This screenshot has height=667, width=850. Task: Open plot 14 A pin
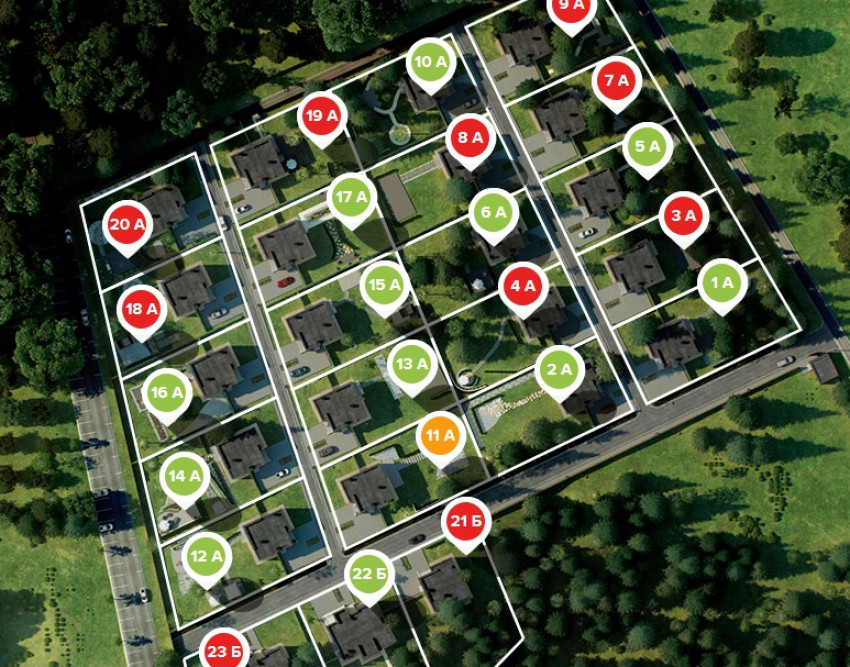[184, 476]
